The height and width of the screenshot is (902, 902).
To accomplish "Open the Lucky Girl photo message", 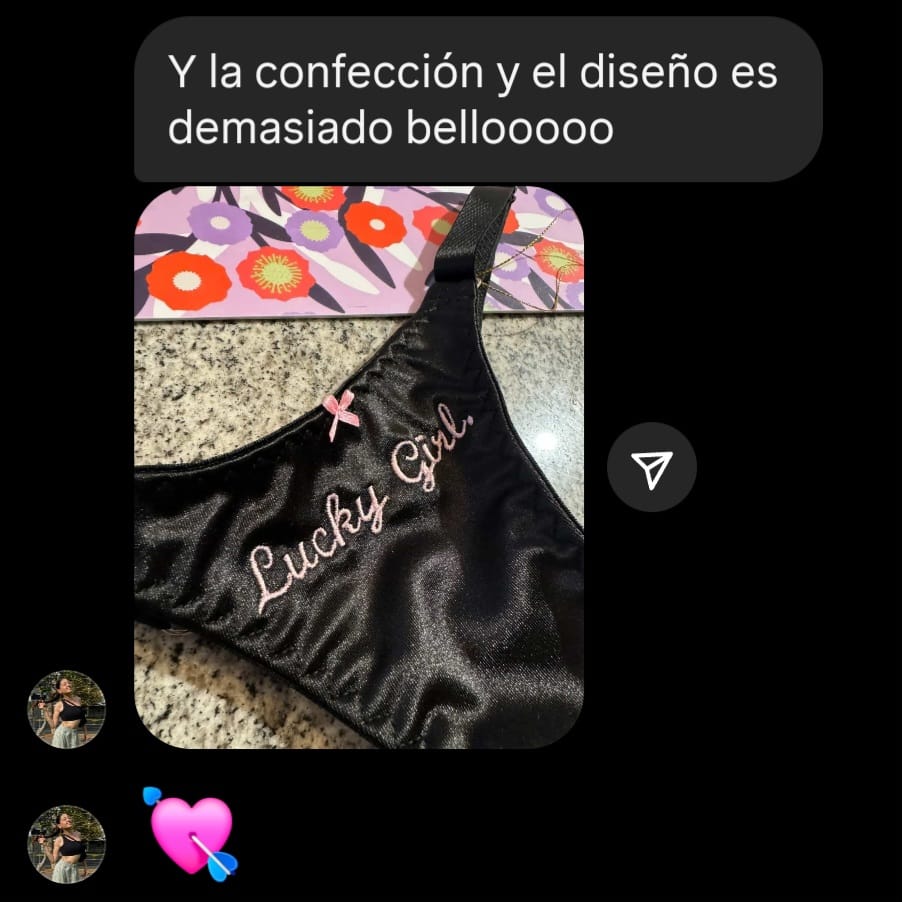I will pyautogui.click(x=358, y=467).
